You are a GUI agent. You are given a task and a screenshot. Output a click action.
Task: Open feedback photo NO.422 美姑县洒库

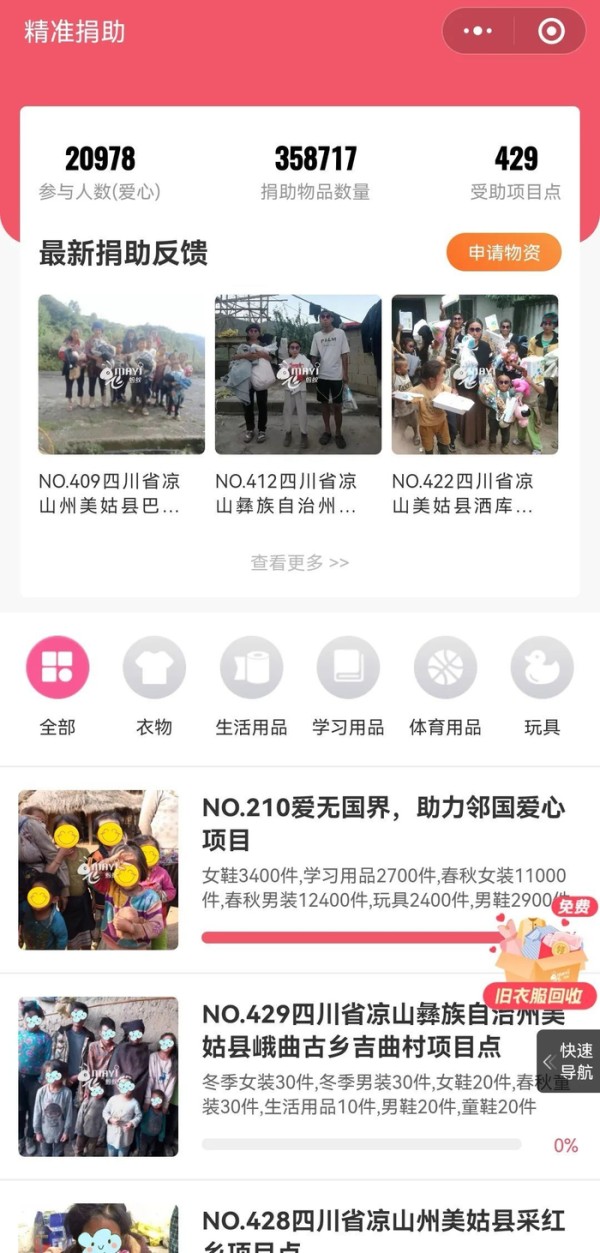tap(475, 374)
